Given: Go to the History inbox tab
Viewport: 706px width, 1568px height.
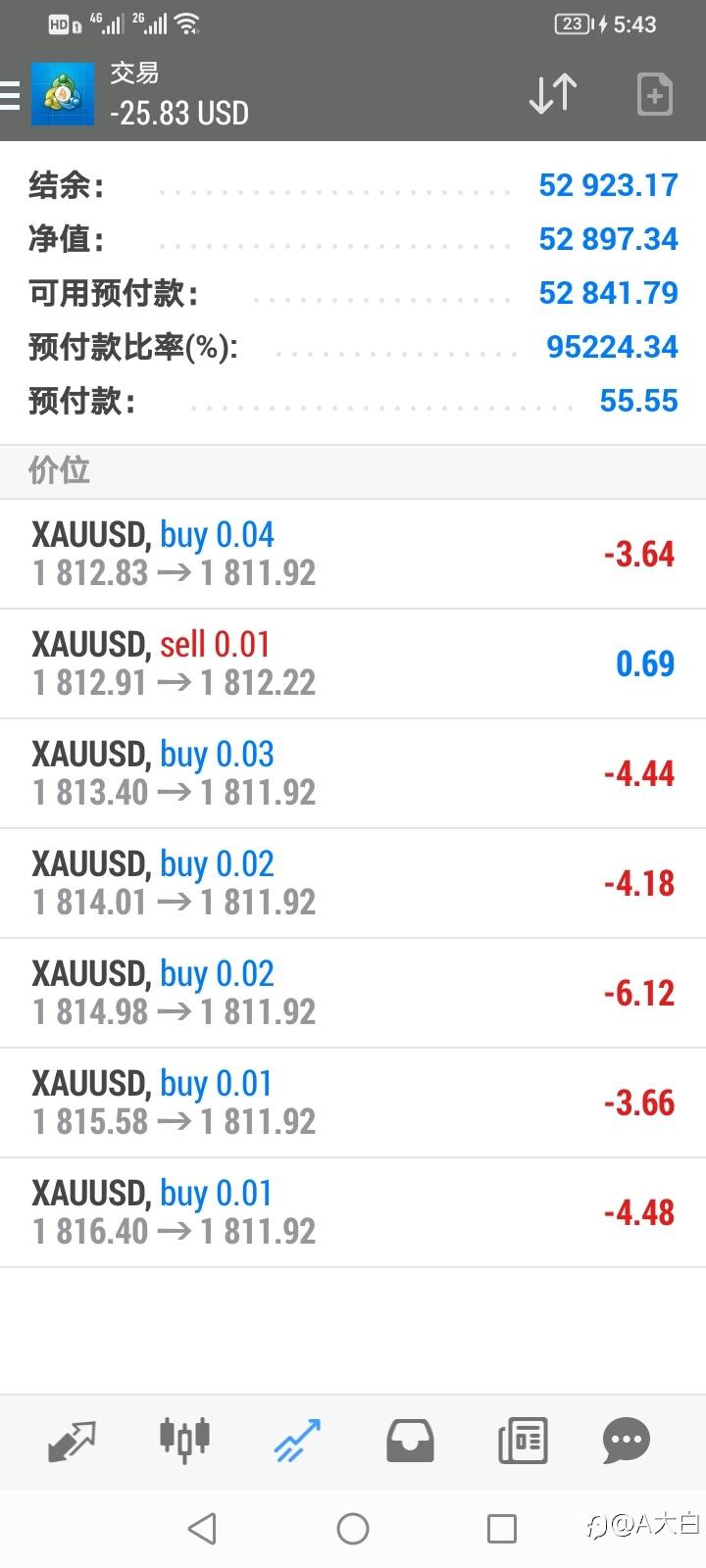Looking at the screenshot, I should pos(410,1441).
